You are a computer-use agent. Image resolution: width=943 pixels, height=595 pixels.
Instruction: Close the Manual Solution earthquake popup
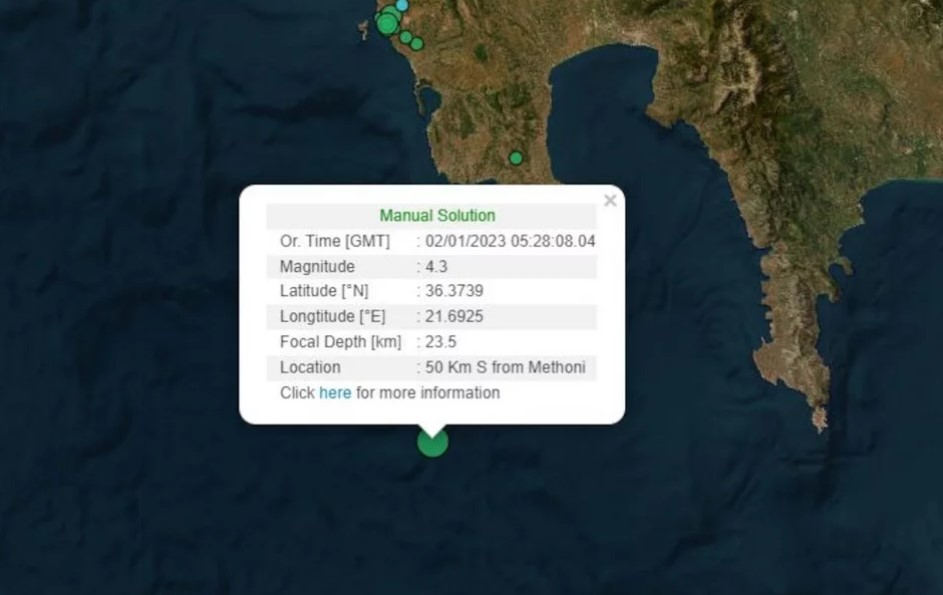pos(610,201)
